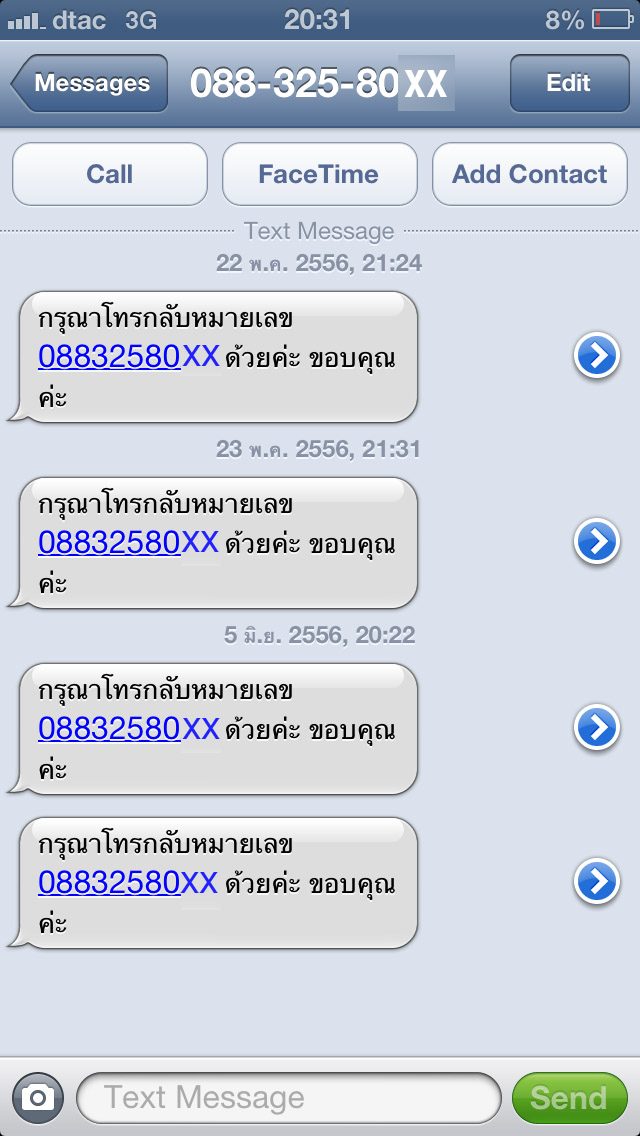Add this number as a contact
The image size is (640, 1136).
(529, 174)
